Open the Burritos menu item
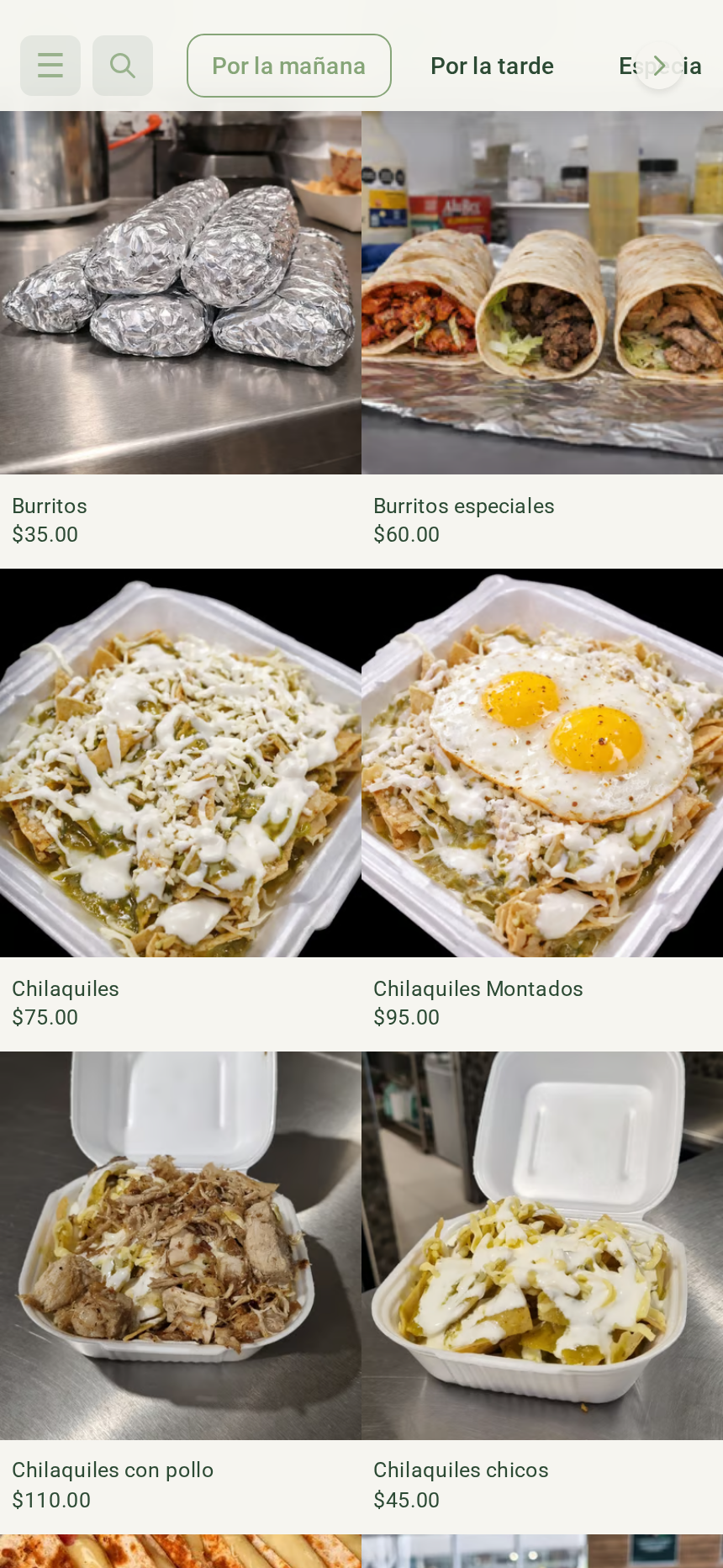The image size is (723, 1568). [49, 506]
